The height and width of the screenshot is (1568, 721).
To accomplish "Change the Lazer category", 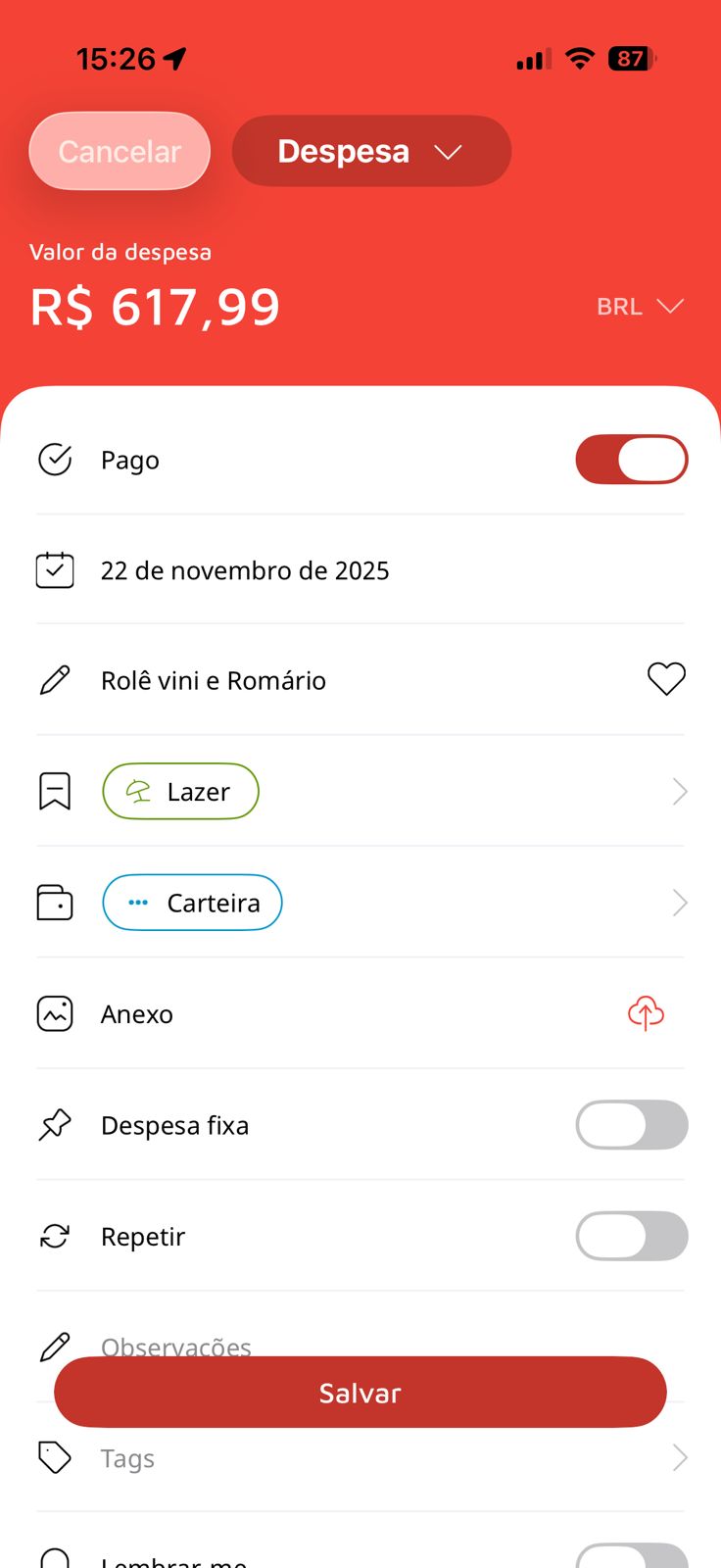I will click(181, 792).
